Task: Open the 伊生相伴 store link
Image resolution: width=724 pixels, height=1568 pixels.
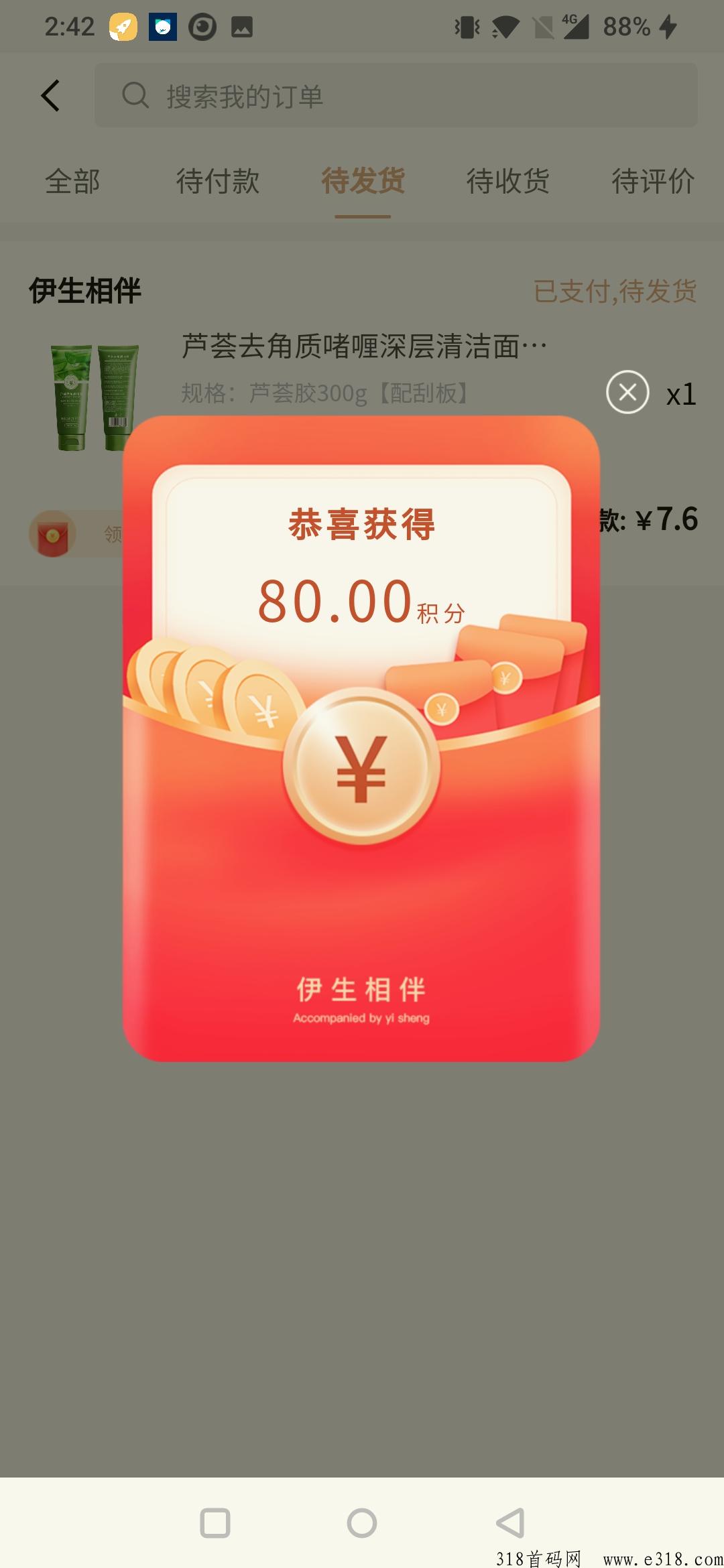Action: [x=85, y=291]
